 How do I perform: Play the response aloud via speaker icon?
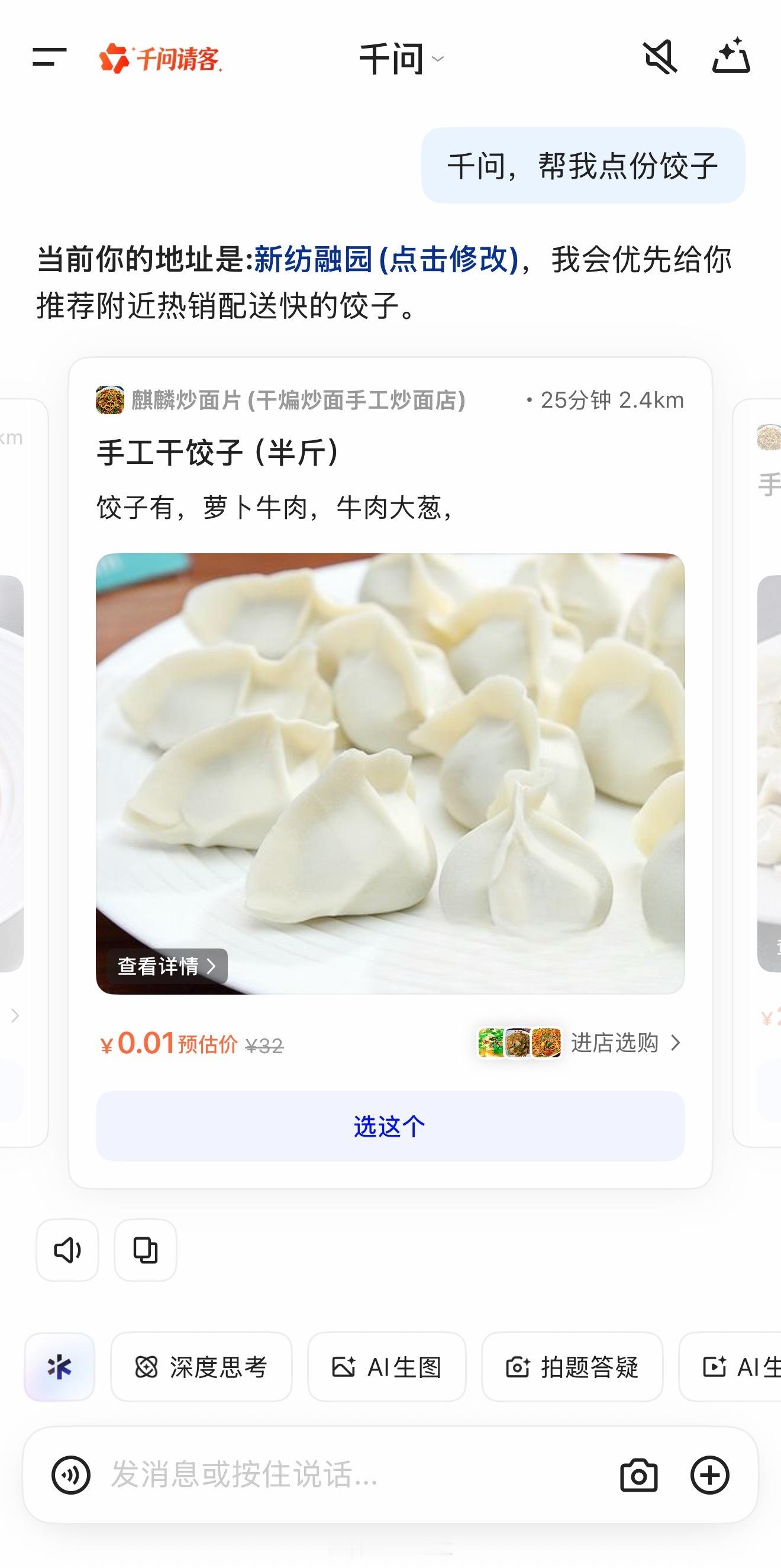point(67,1251)
